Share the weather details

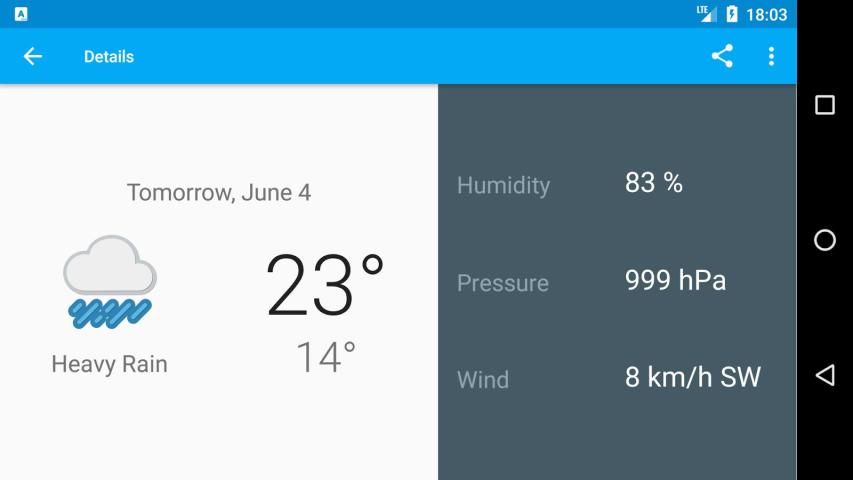[x=722, y=57]
